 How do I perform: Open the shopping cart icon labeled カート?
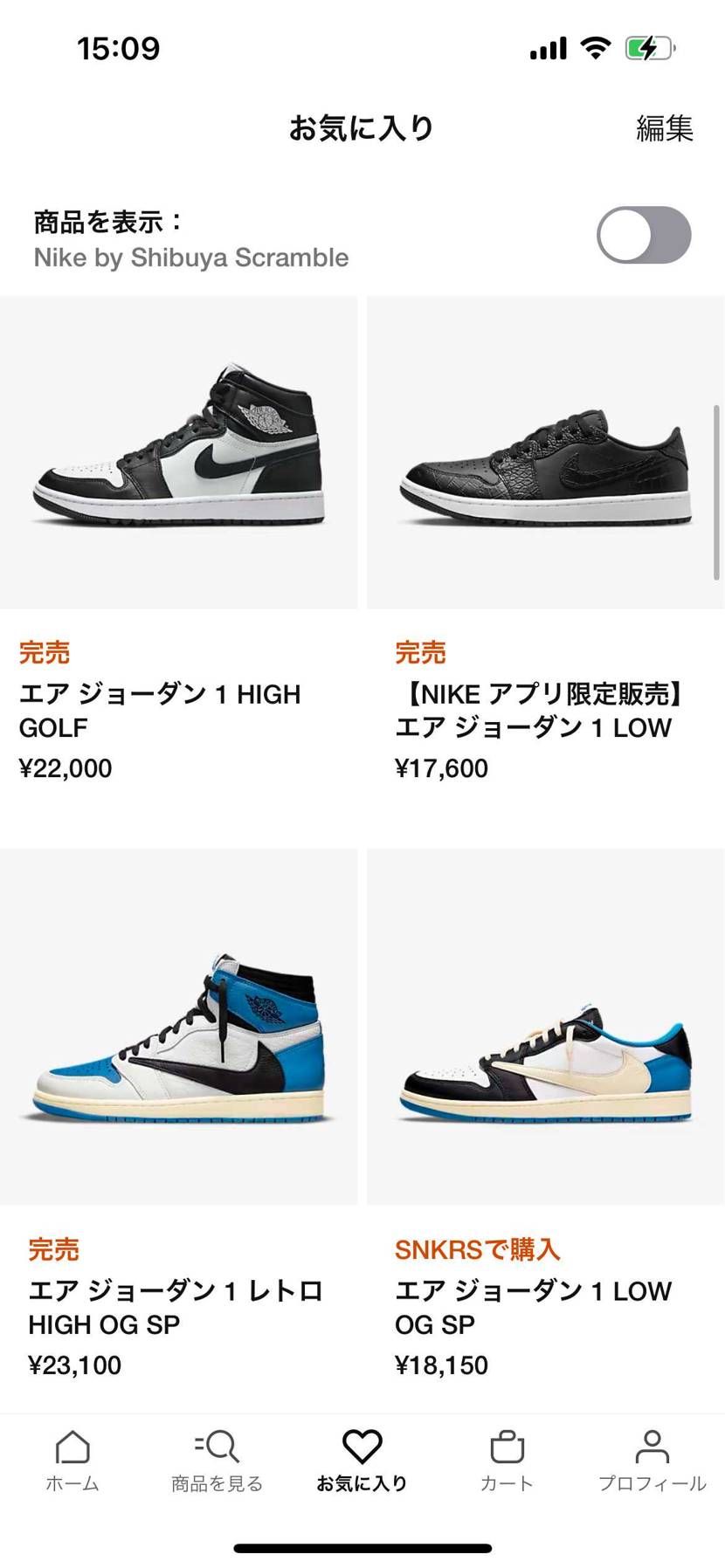pos(507,1447)
